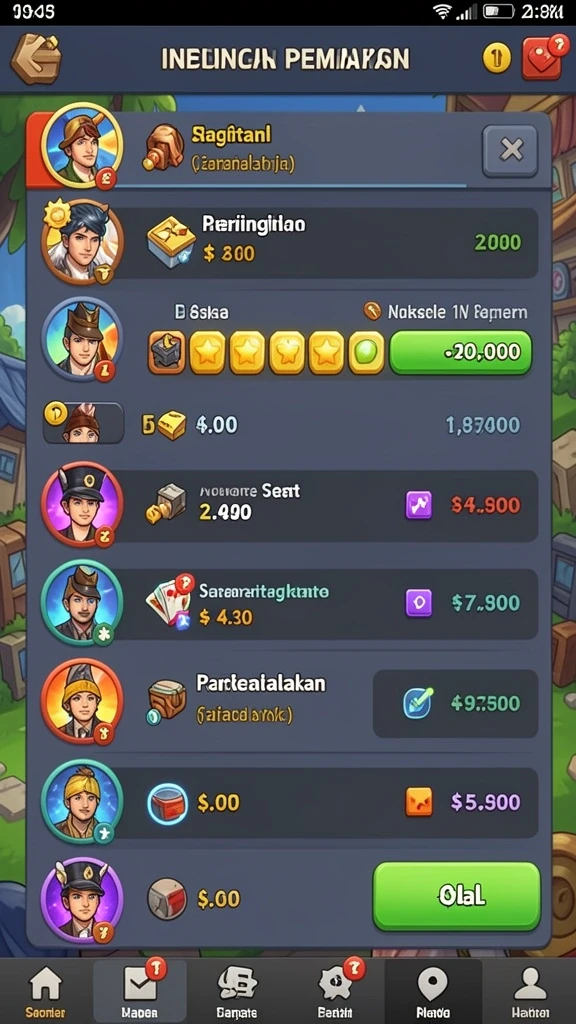Open the Beriziit settings gear tab
This screenshot has width=576, height=1024.
(335, 990)
